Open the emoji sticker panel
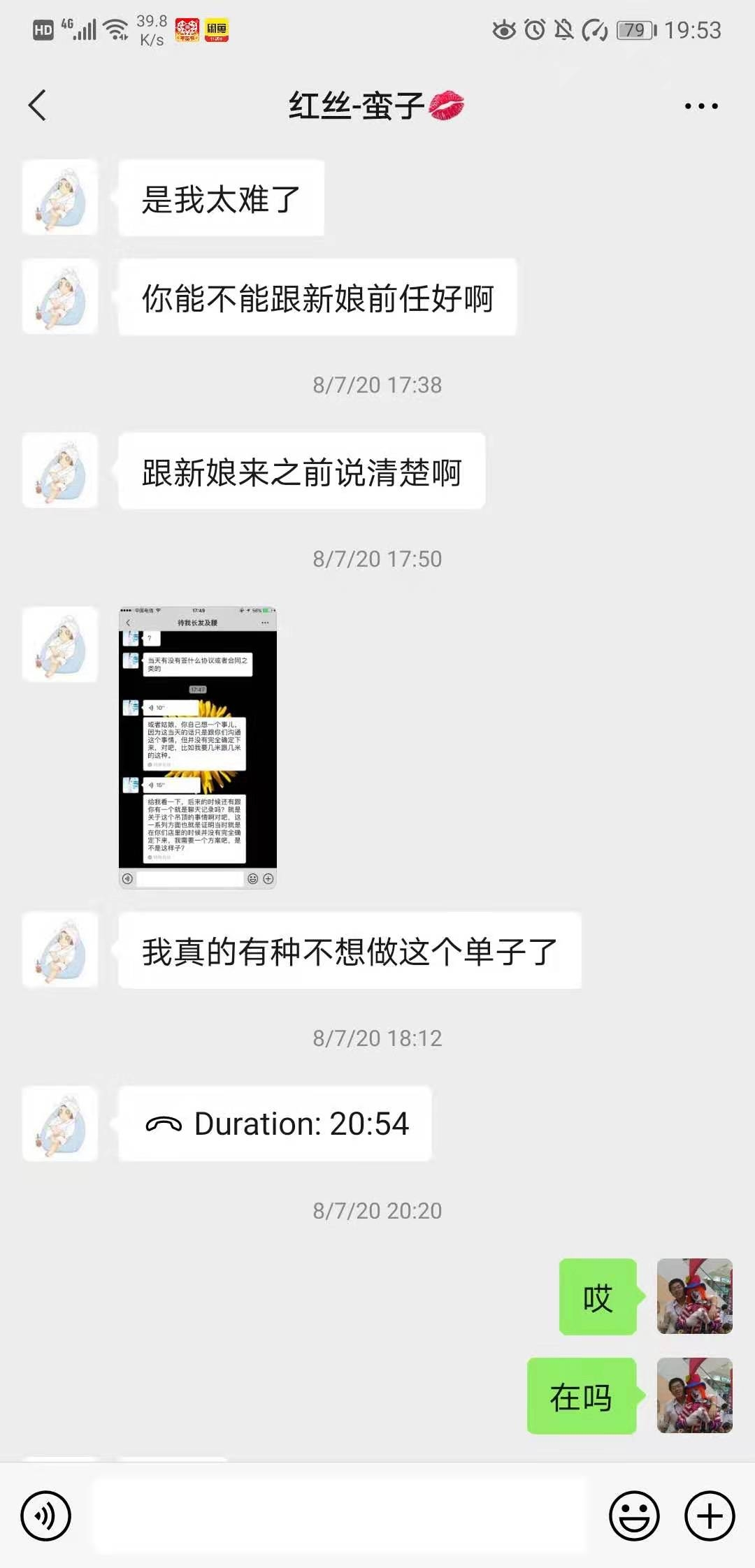The width and height of the screenshot is (755, 1568). [634, 1516]
